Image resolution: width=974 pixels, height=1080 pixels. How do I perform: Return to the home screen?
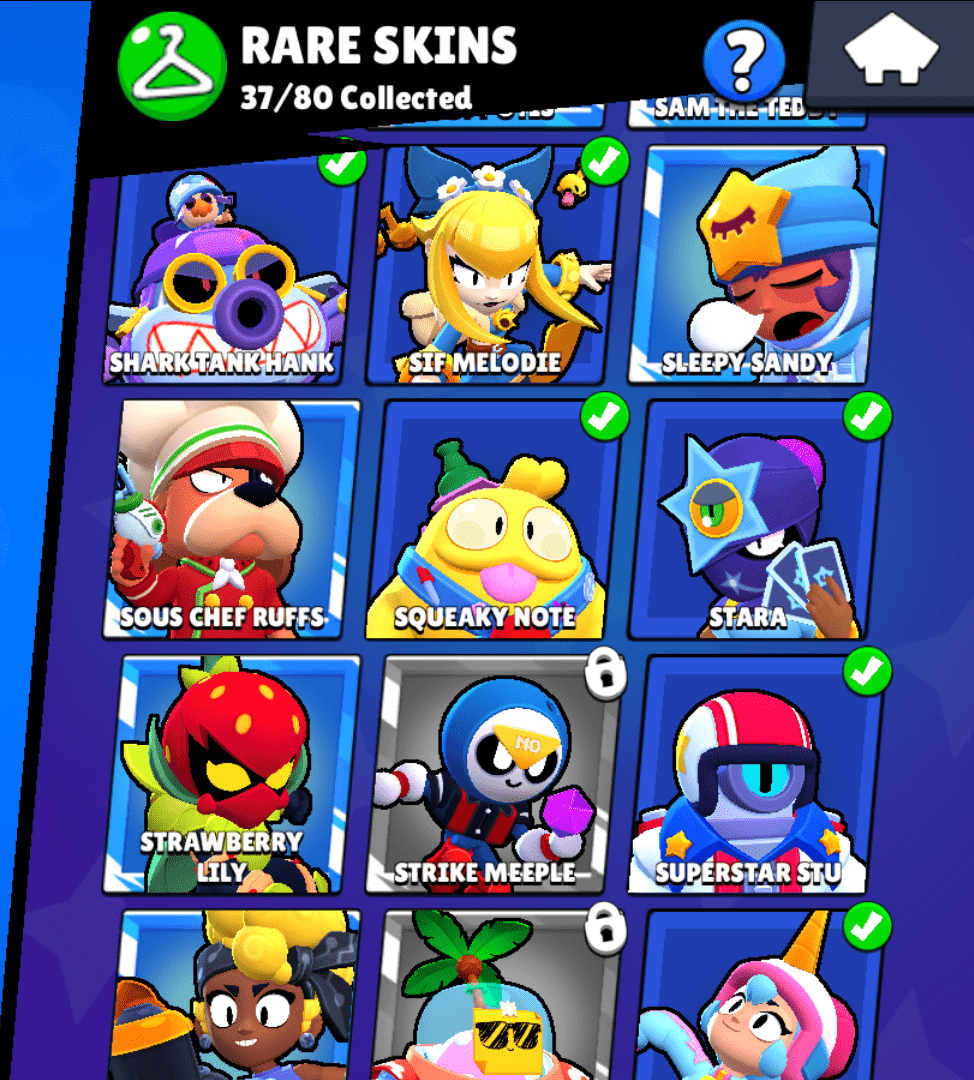pyautogui.click(x=891, y=52)
